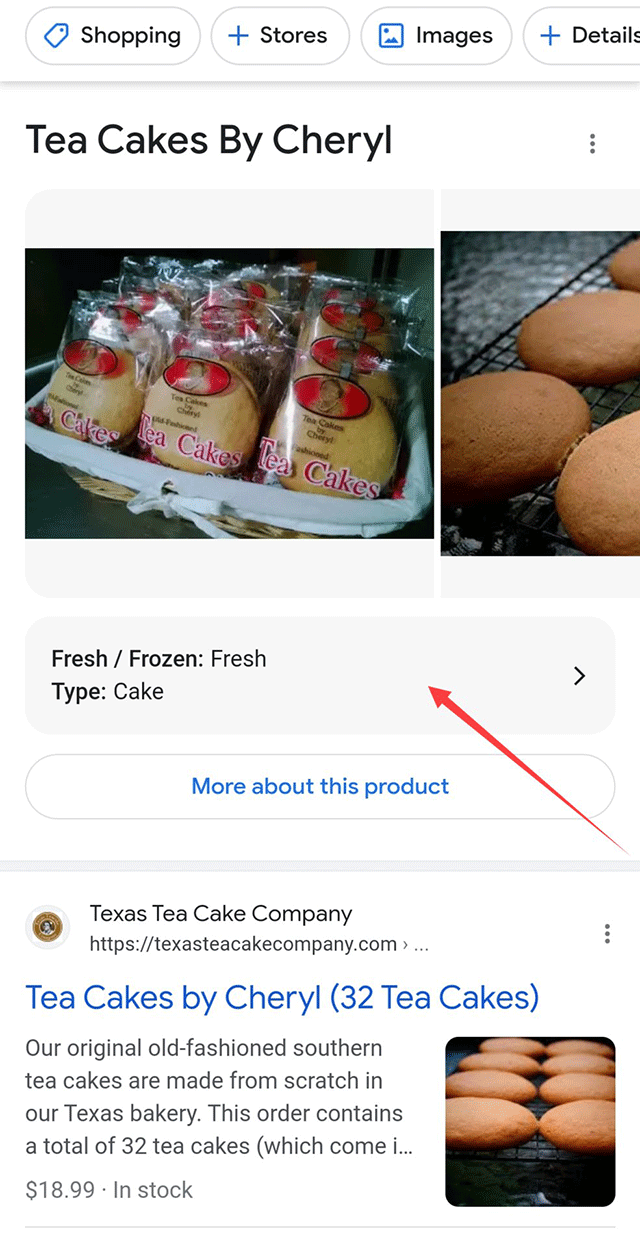Tap More about this product

point(319,786)
